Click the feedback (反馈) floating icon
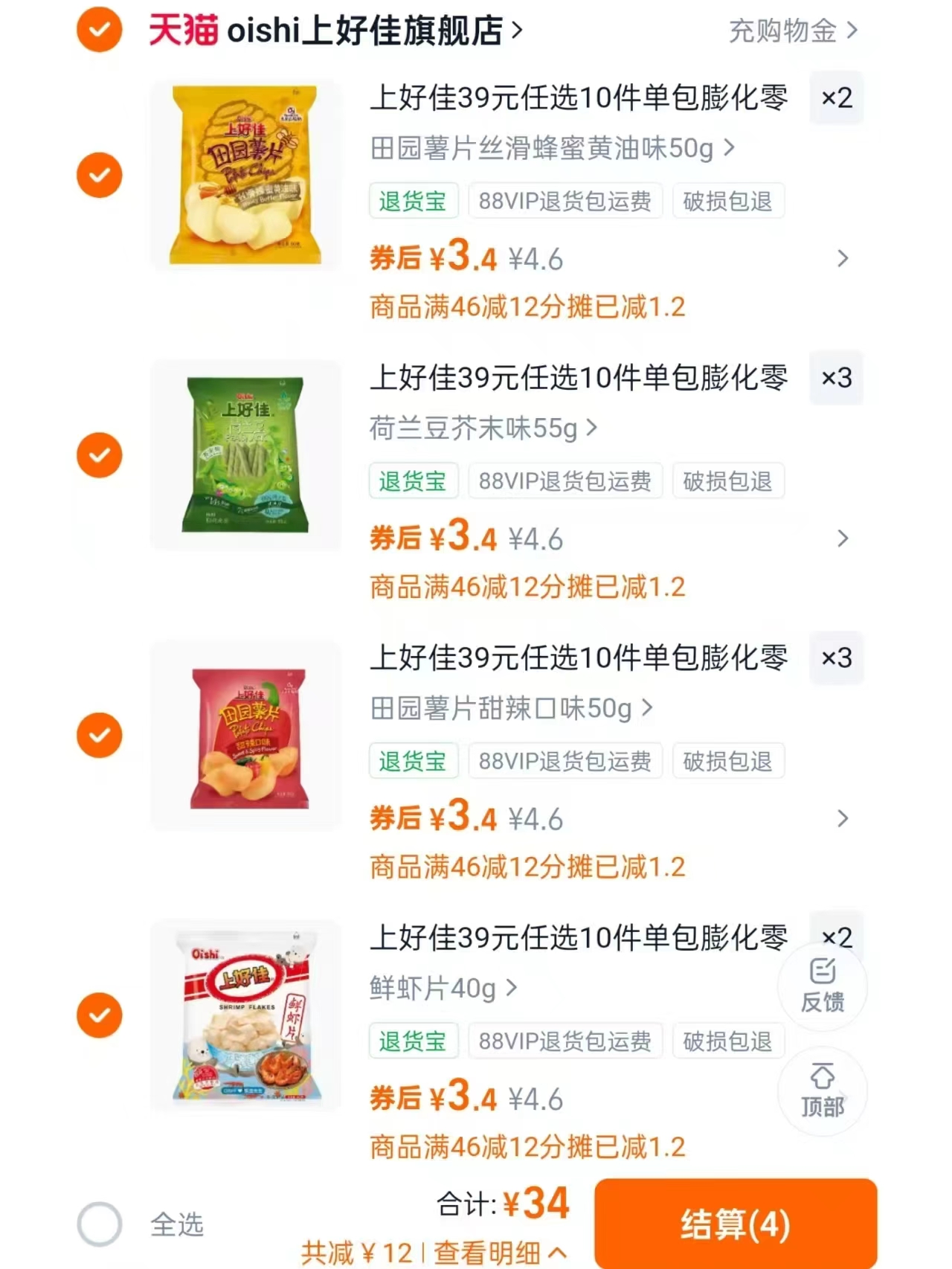Image resolution: width=952 pixels, height=1269 pixels. click(823, 986)
